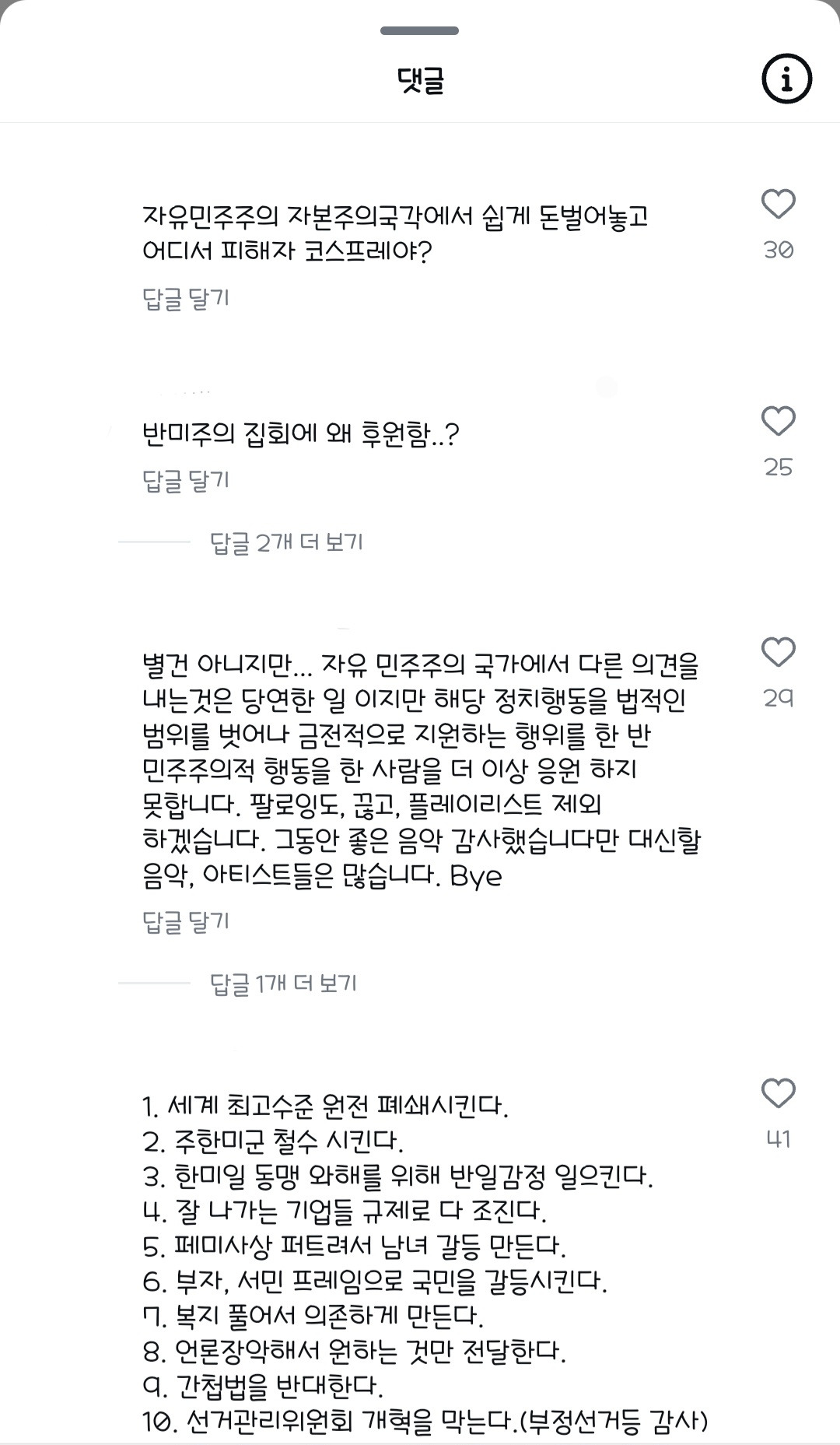The image size is (840, 1445).
Task: Reply to the comment ending with Bye
Action: click(x=186, y=921)
